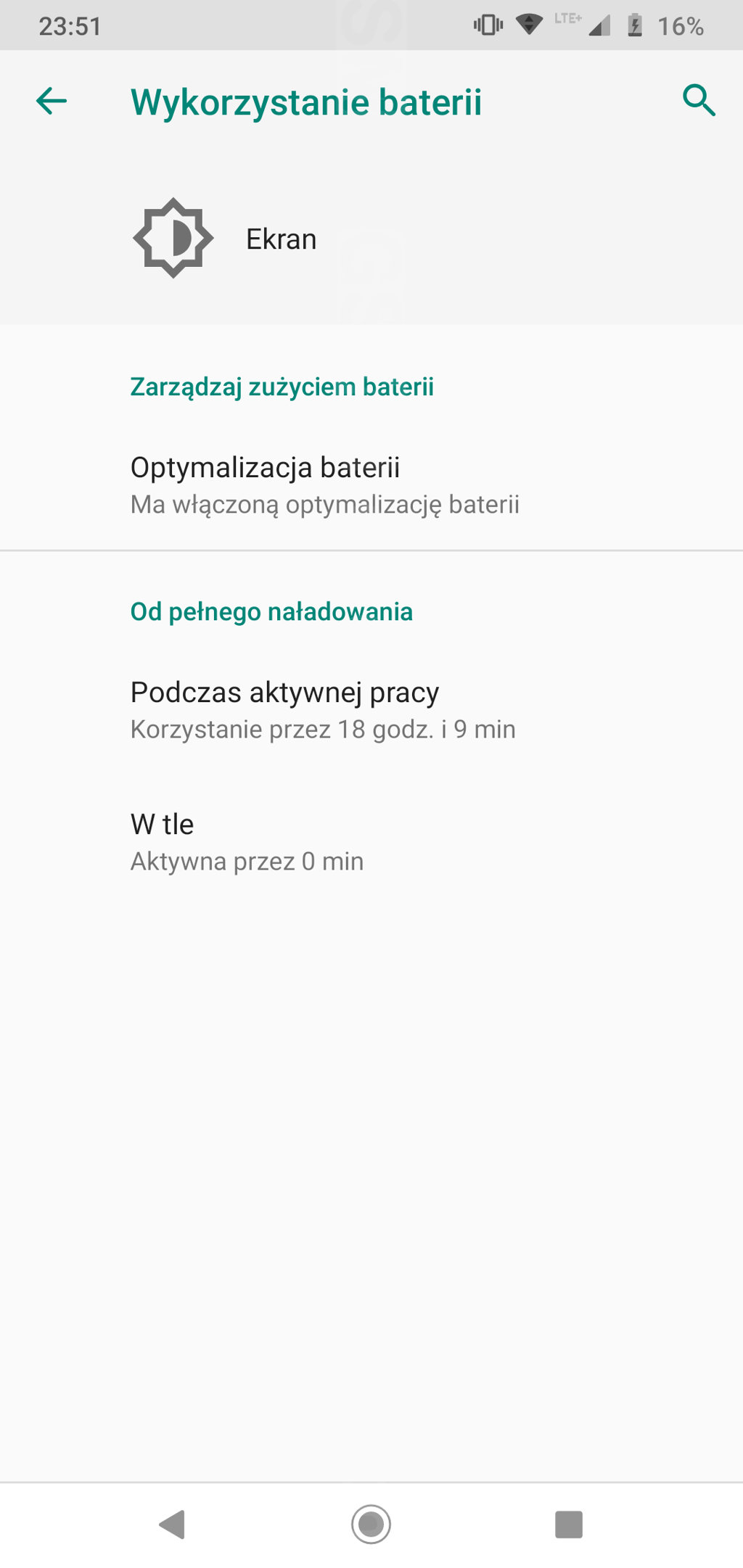Tap the system home button
This screenshot has height=1568, width=743.
[x=371, y=1524]
